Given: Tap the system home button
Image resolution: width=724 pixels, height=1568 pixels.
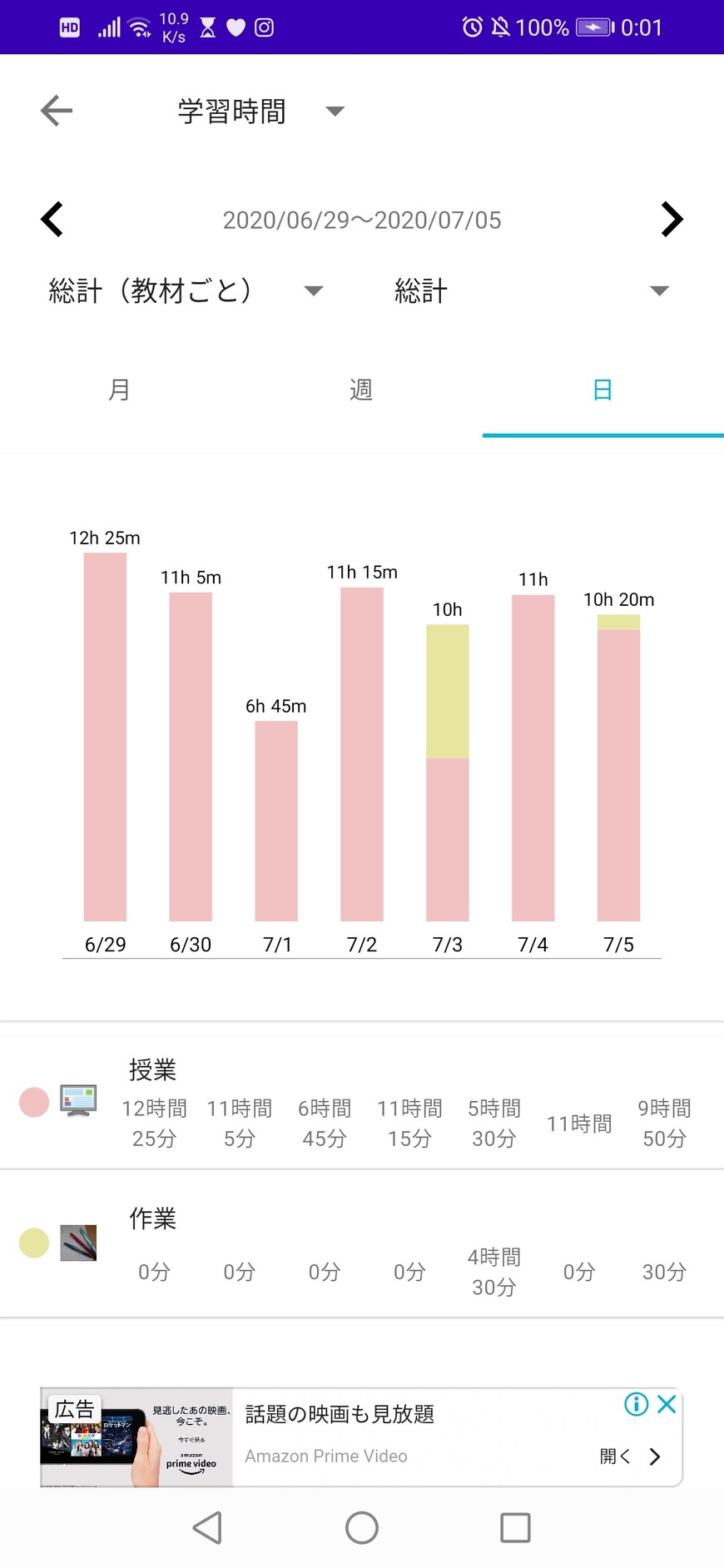Looking at the screenshot, I should point(361,1528).
